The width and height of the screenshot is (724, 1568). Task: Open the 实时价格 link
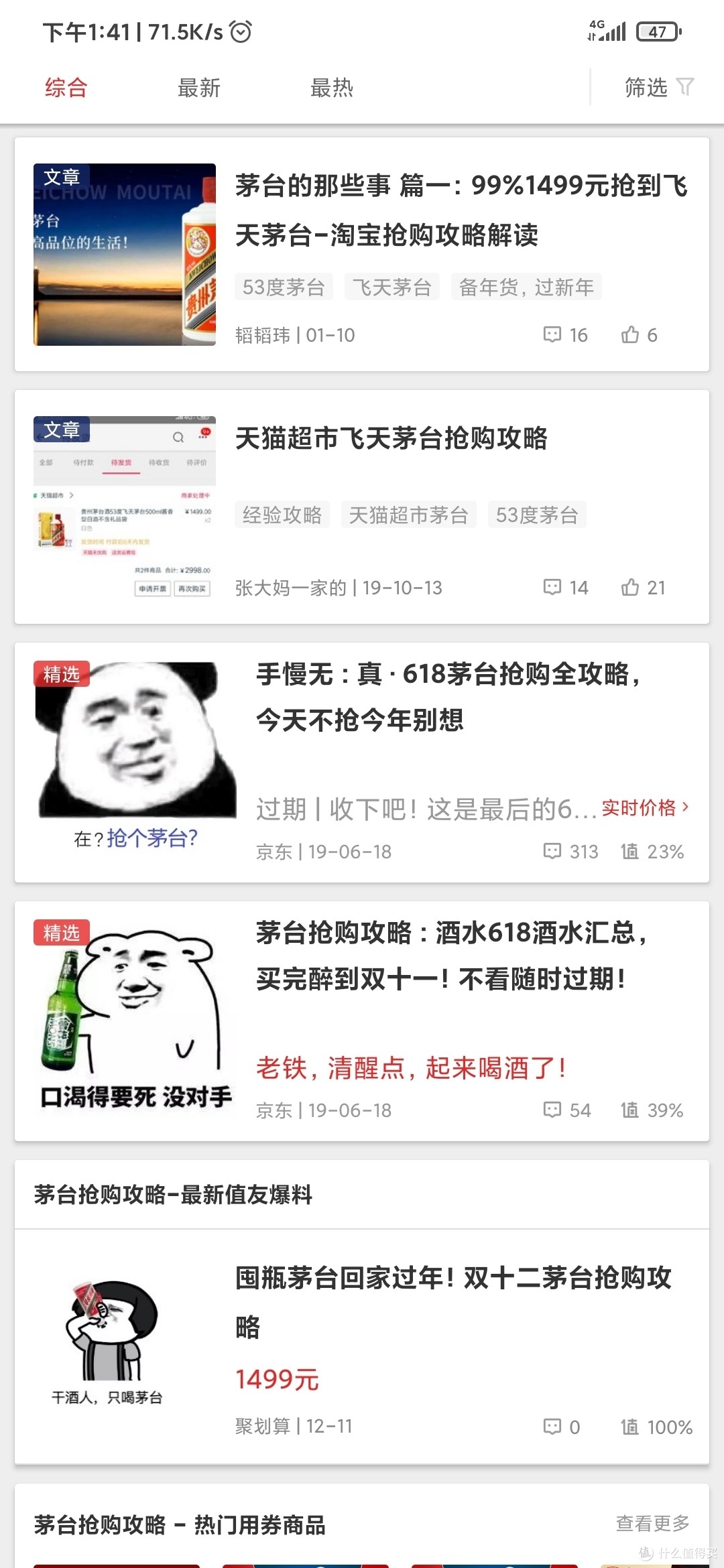coord(645,808)
